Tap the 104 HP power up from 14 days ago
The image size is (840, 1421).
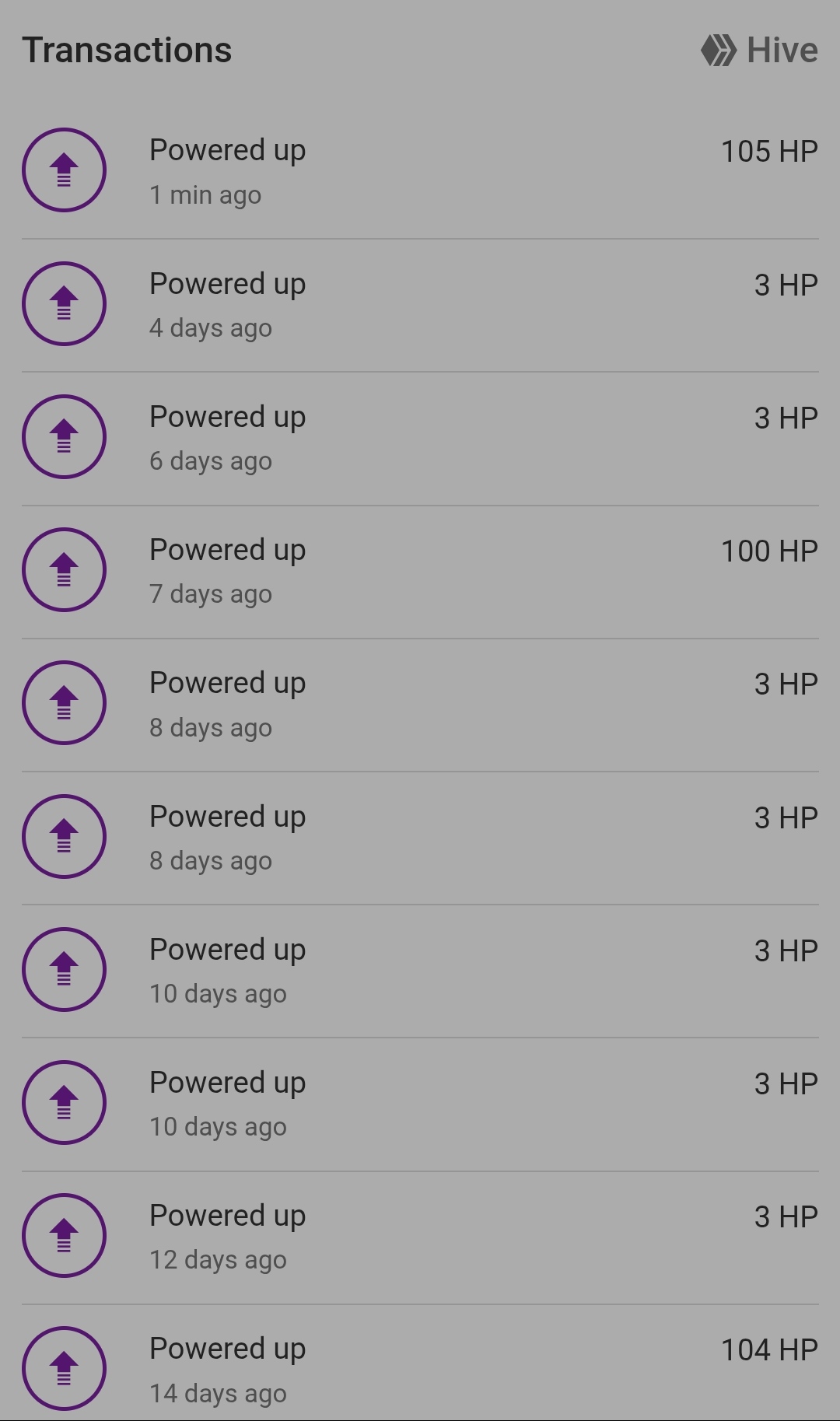pos(420,1368)
